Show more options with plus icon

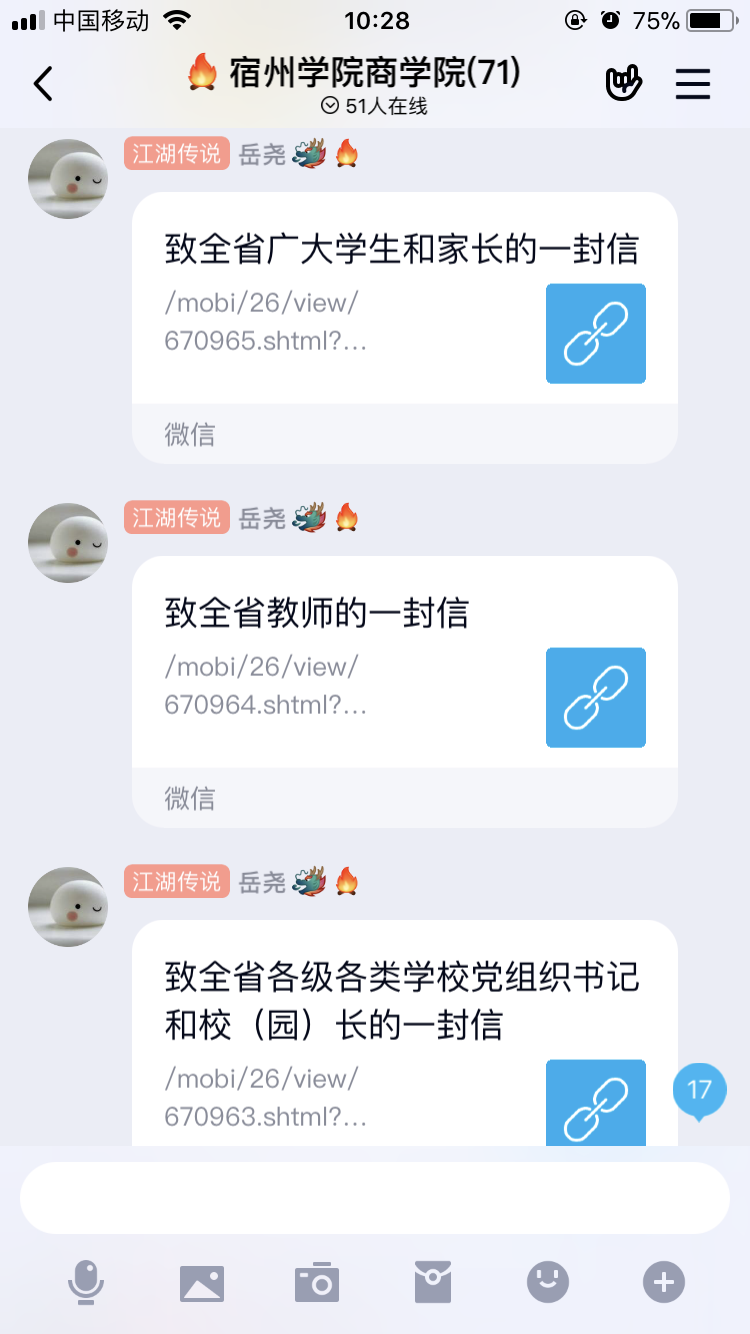click(664, 1282)
